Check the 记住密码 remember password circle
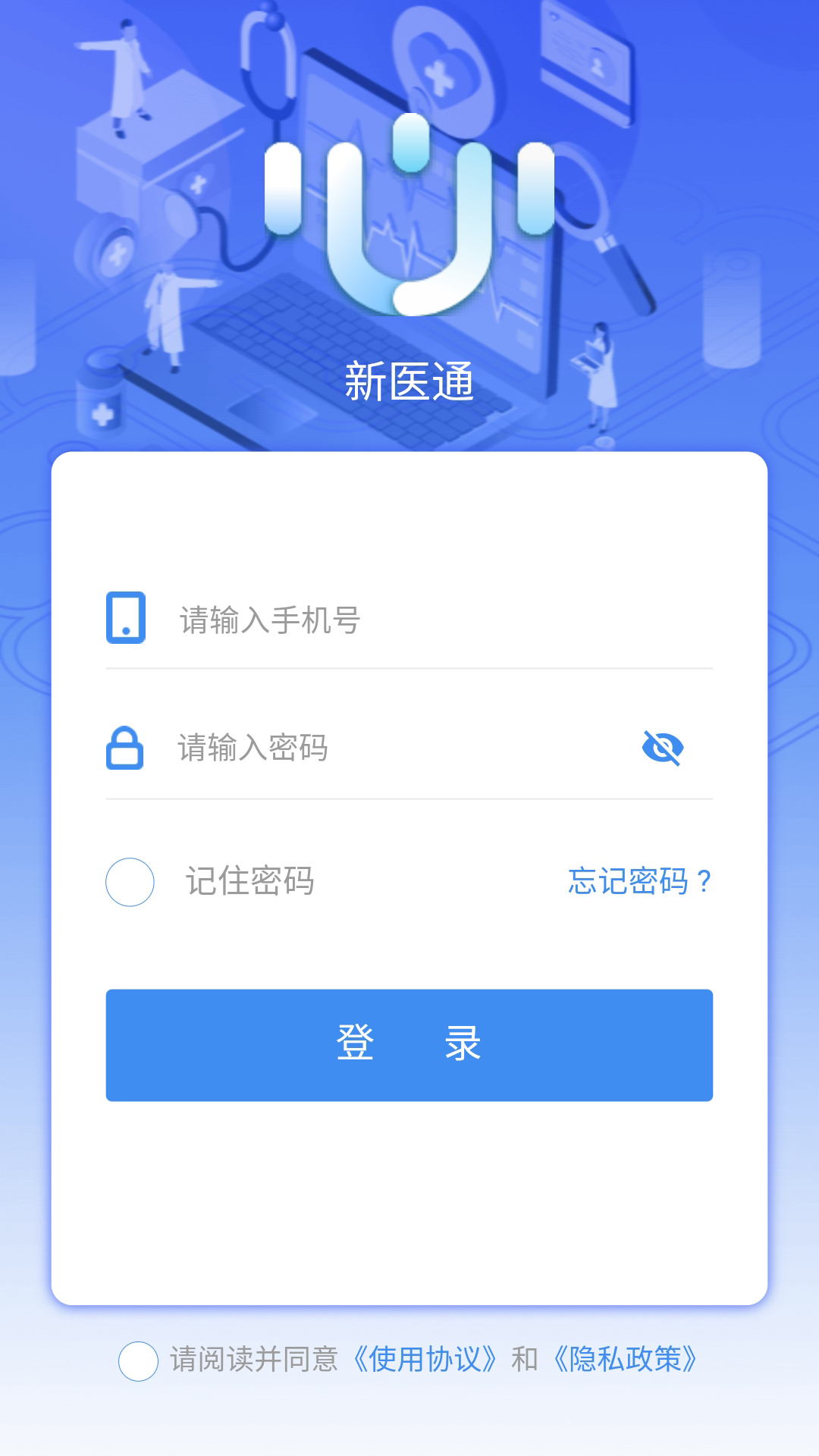 [x=130, y=882]
